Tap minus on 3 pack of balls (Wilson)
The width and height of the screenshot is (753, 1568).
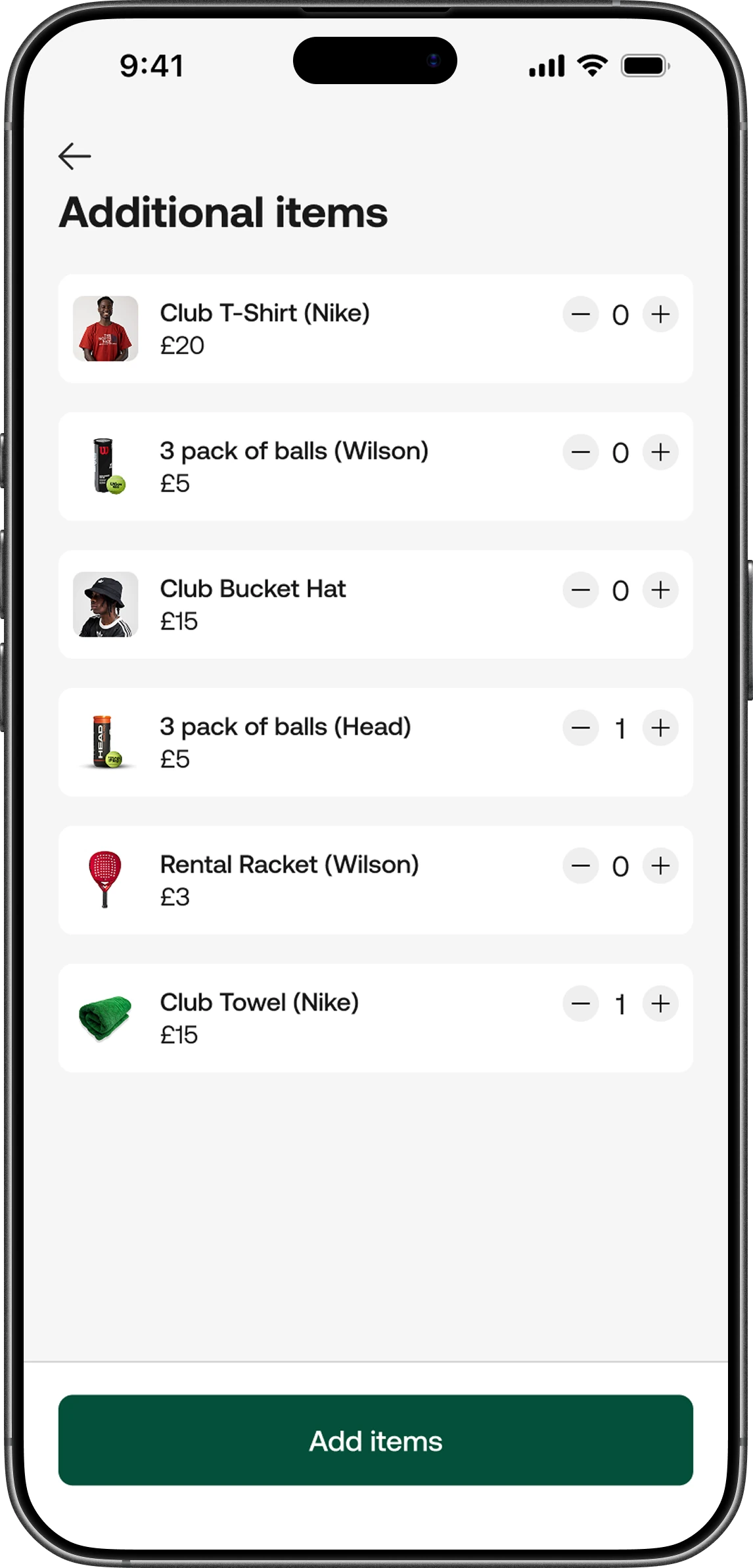(x=580, y=452)
